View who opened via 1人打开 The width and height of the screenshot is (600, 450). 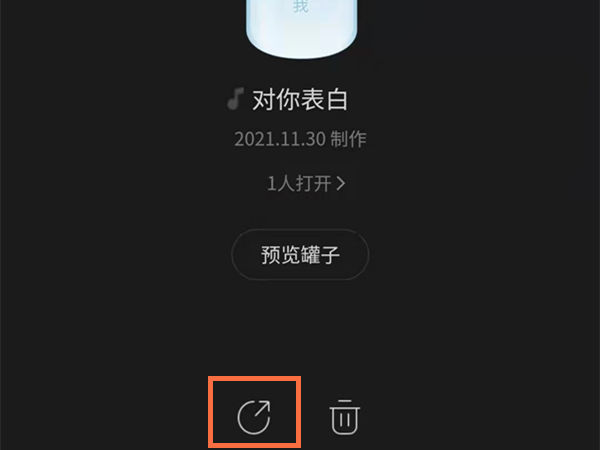(306, 184)
